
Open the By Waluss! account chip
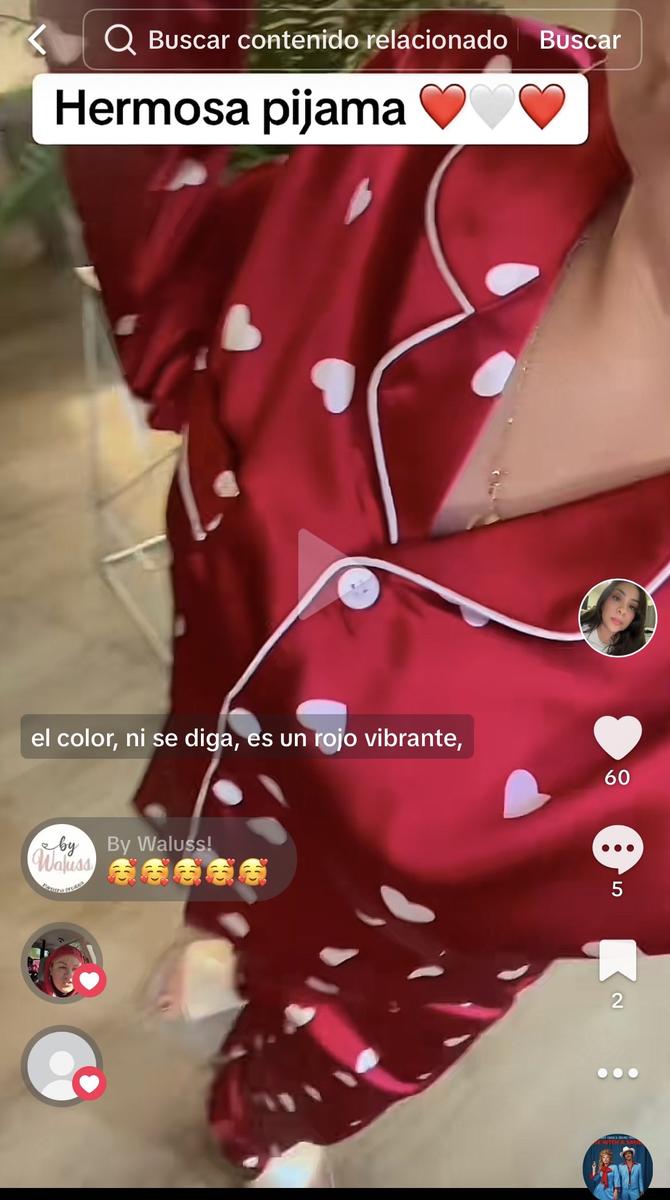[x=160, y=859]
